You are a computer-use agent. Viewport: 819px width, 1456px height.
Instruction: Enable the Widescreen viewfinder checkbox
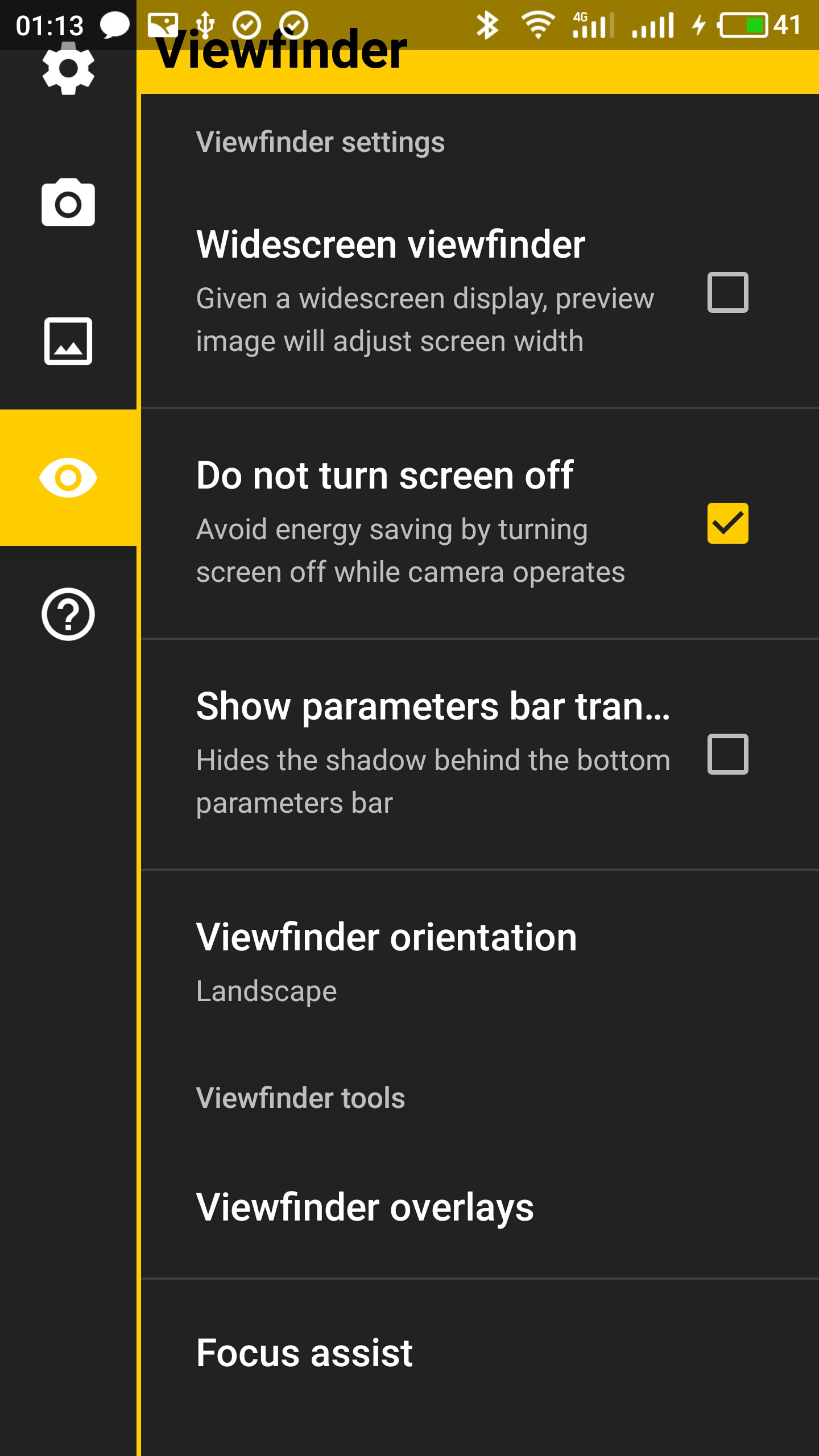[x=727, y=292]
